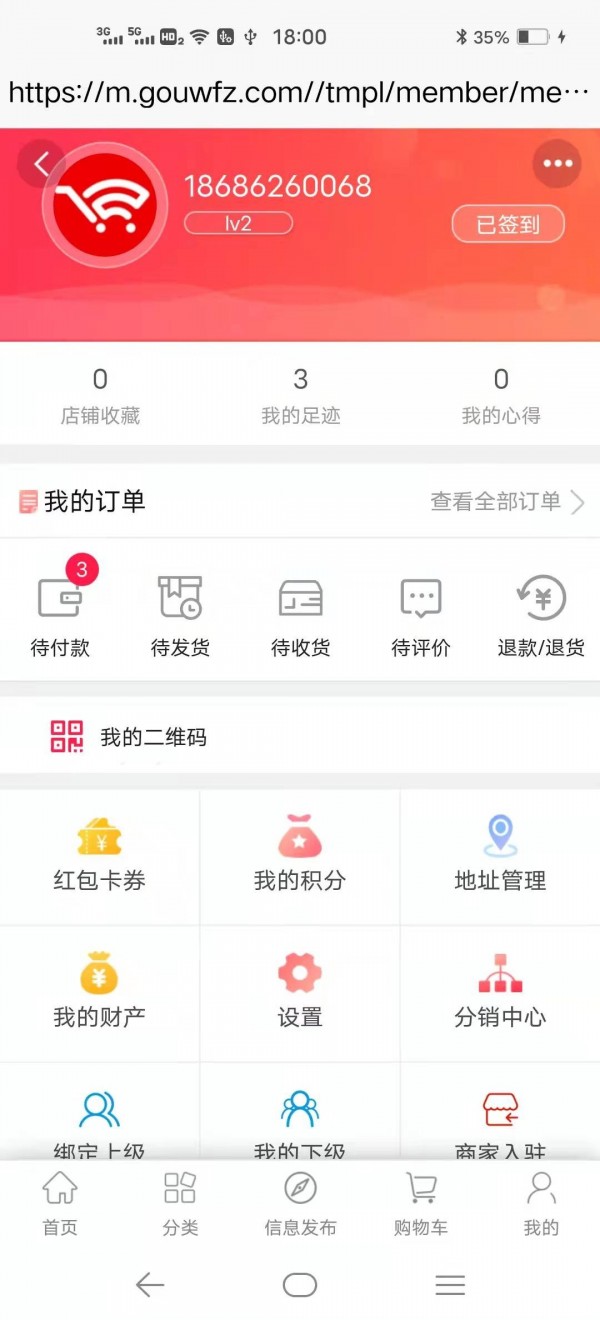This screenshot has width=600, height=1320.
Task: Open 我的二维码 QR code row
Action: tap(153, 738)
